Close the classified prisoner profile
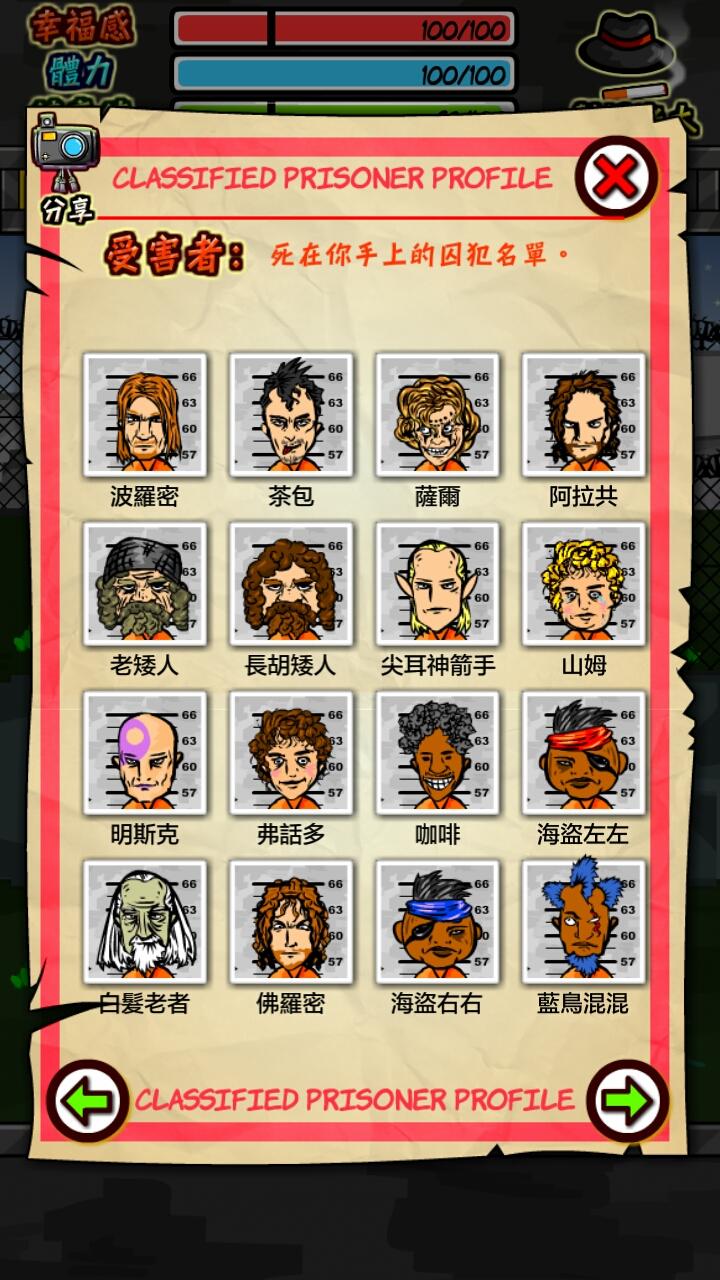This screenshot has width=720, height=1280. pyautogui.click(x=616, y=177)
